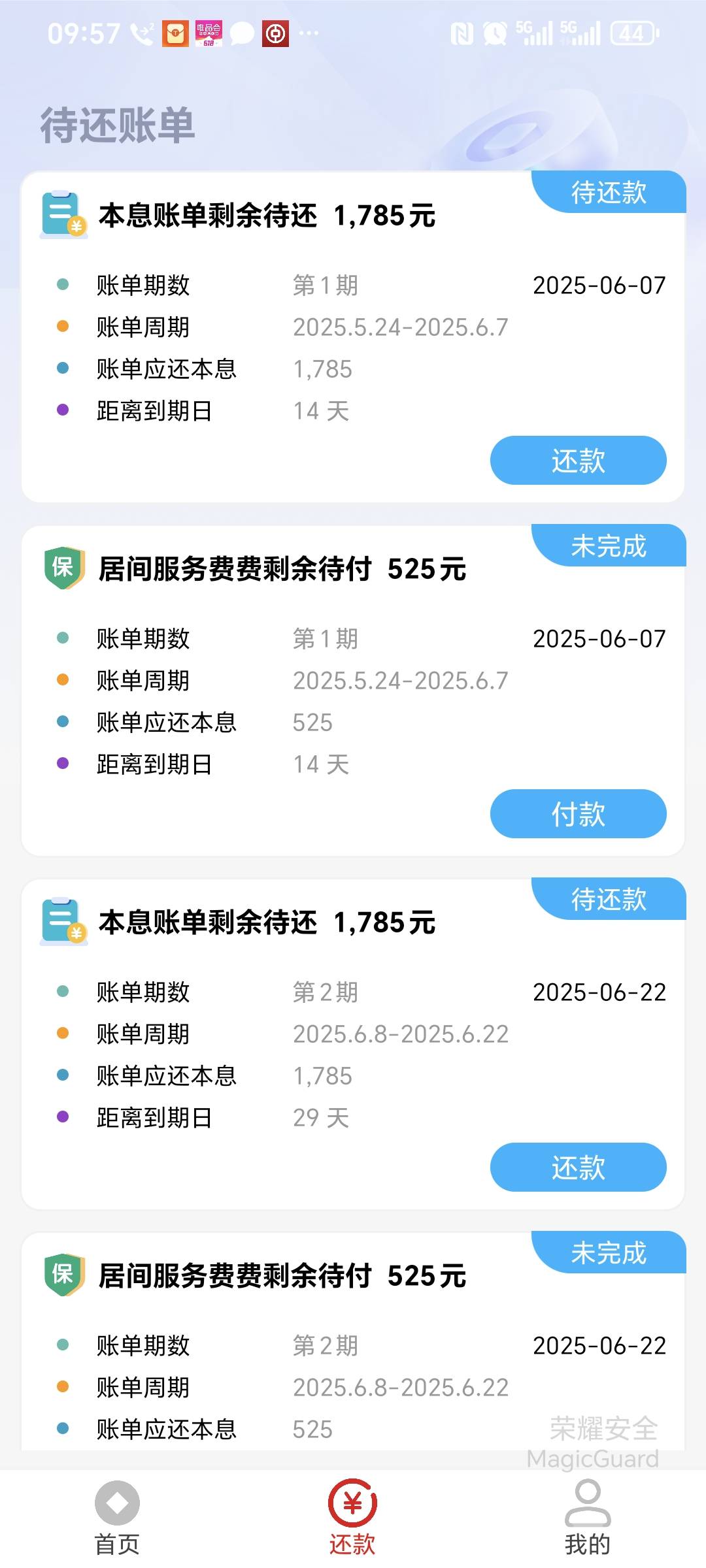The image size is (706, 1568).
Task: Tap 付款 for the 第1期 居间服务费
Action: coord(578,814)
